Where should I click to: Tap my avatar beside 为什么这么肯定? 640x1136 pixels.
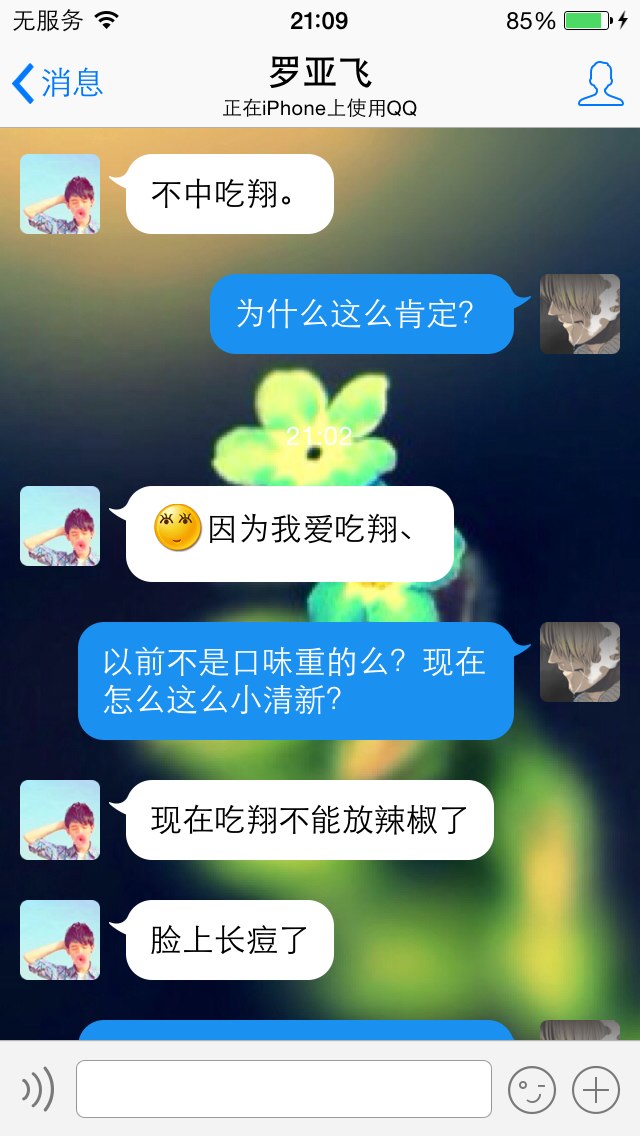tap(580, 314)
